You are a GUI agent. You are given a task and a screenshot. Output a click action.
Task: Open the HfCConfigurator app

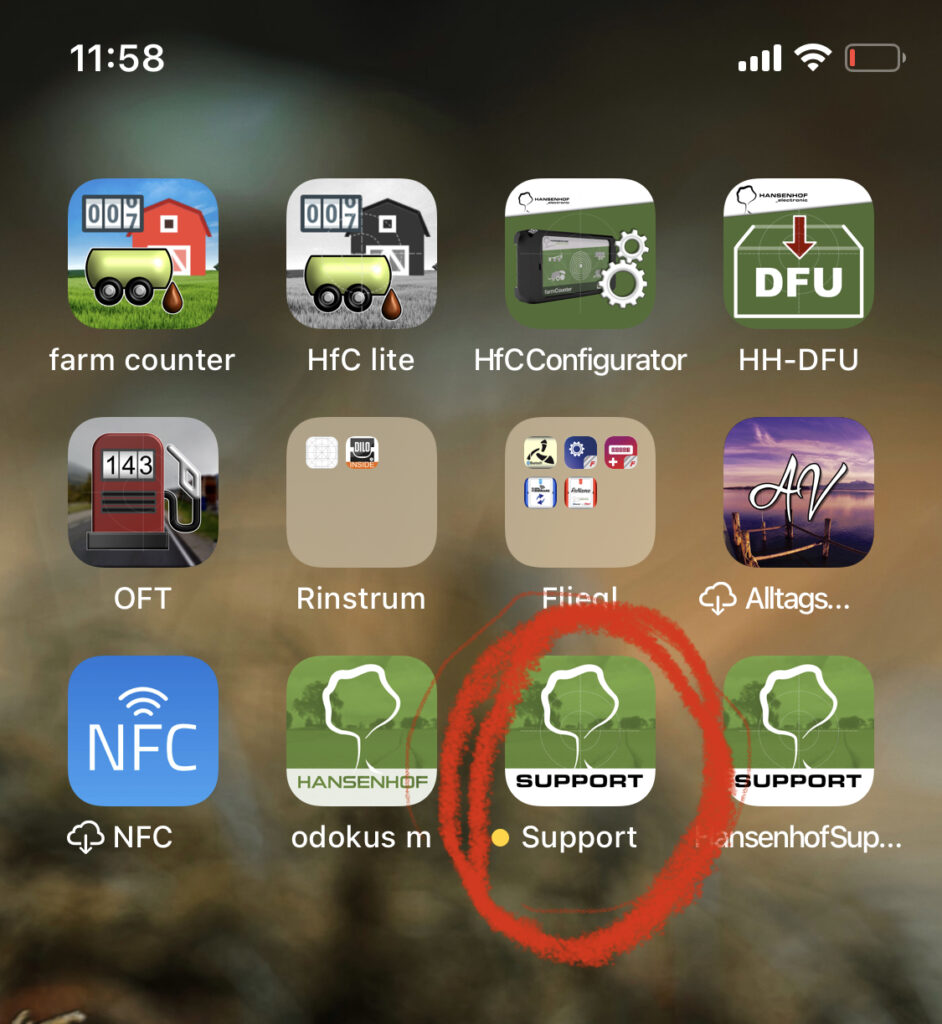(580, 254)
